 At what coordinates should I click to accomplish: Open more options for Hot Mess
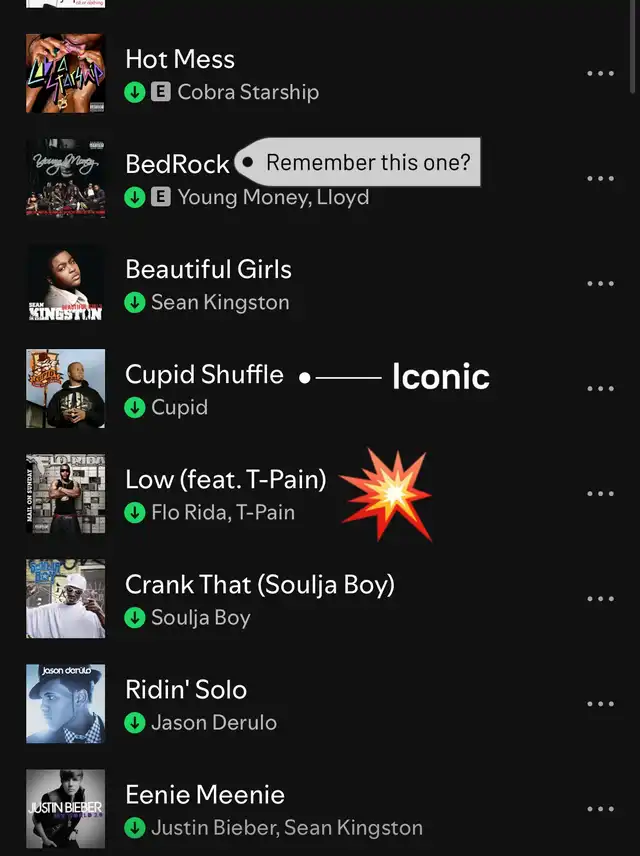600,74
